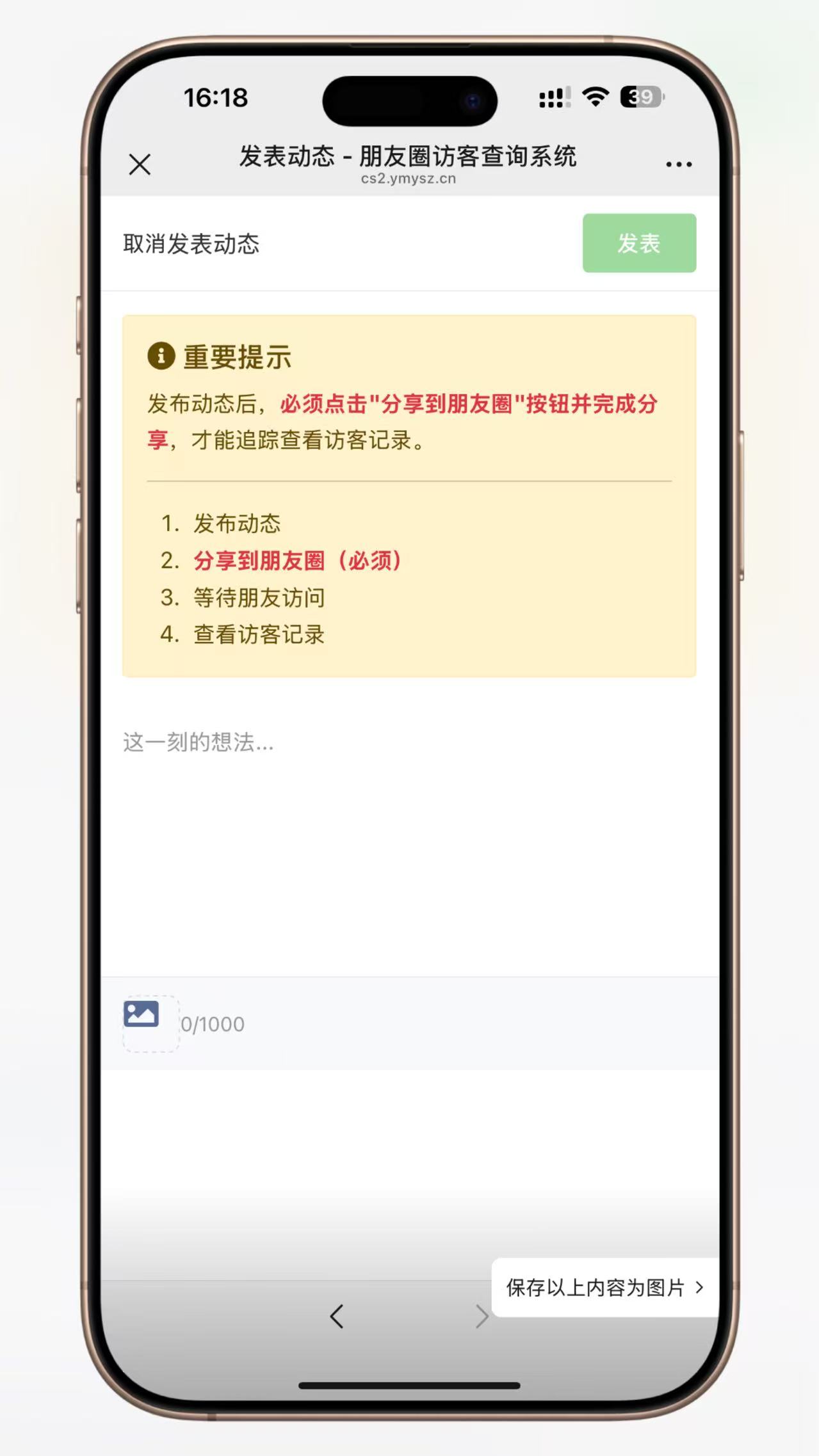Screen dimensions: 819x1456
Task: Open the three-dot overflow menu
Action: pyautogui.click(x=679, y=164)
